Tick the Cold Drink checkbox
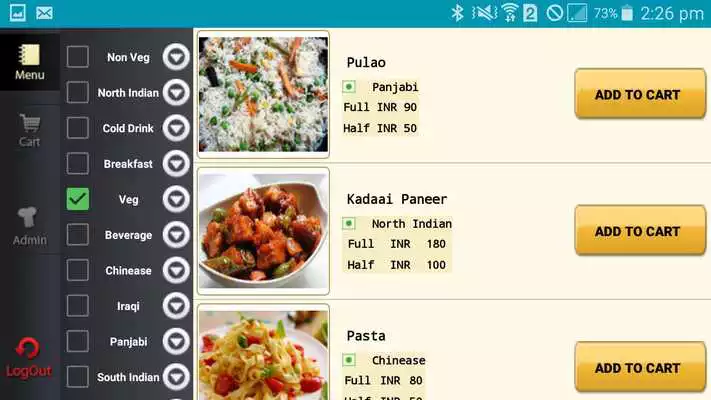The image size is (711, 400). pyautogui.click(x=78, y=128)
